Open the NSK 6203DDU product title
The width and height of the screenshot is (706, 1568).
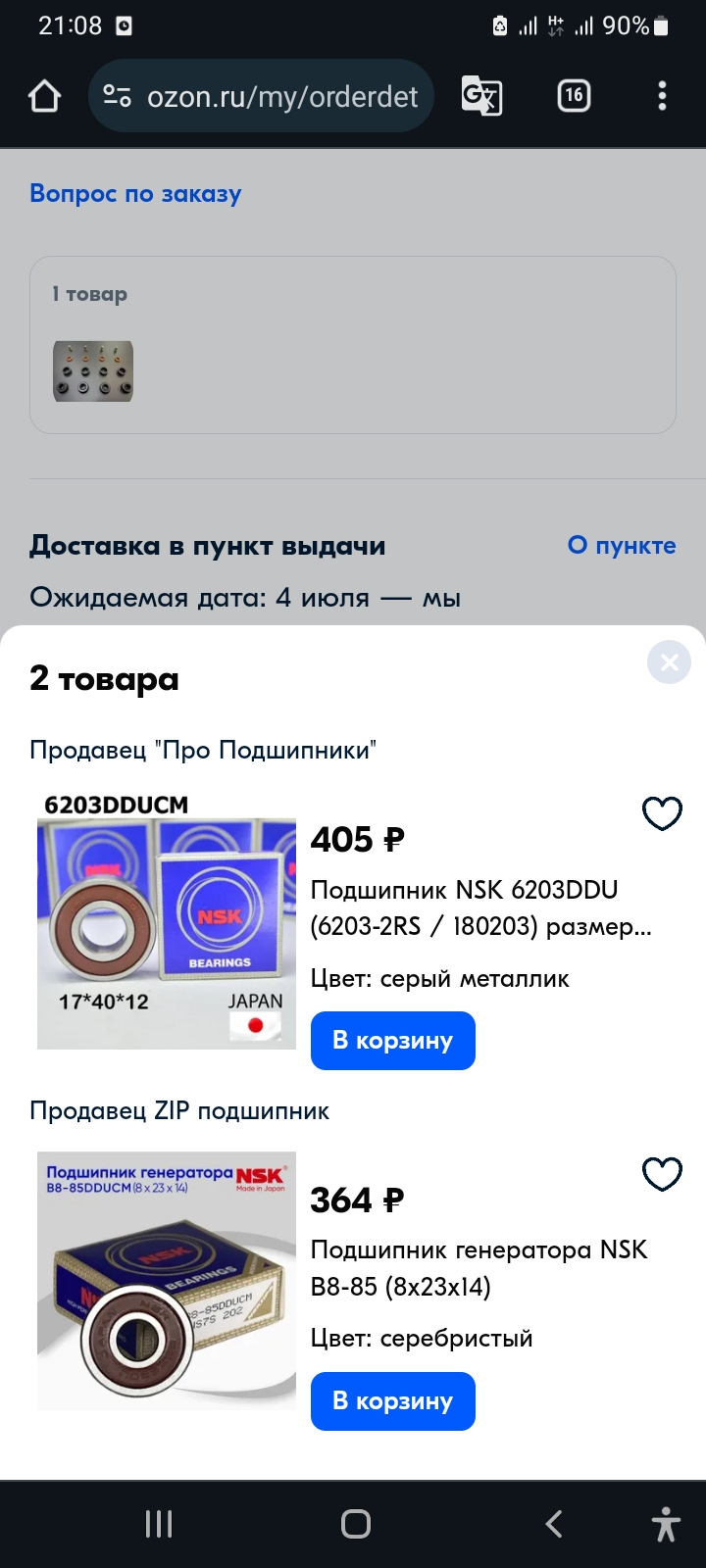click(x=479, y=907)
